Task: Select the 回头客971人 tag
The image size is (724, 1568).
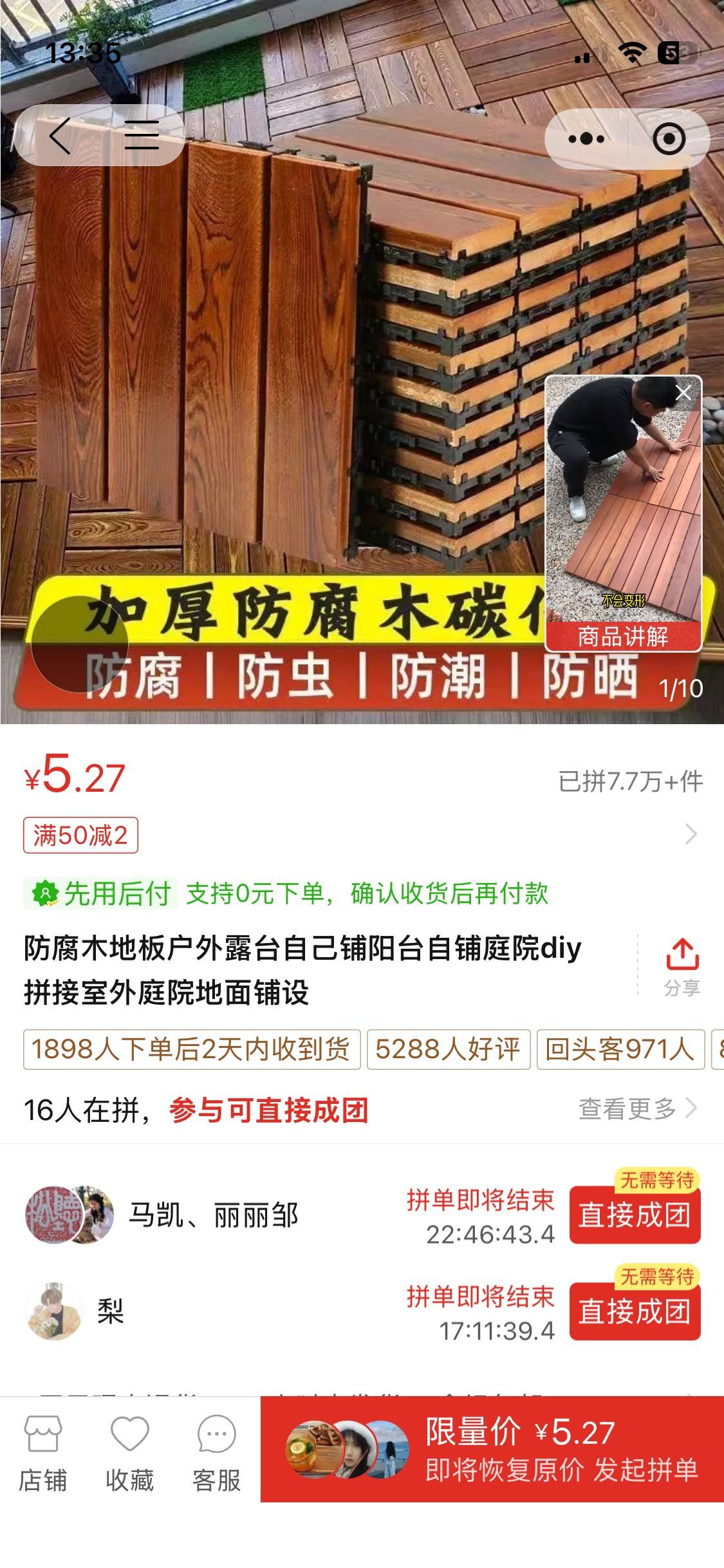Action: (x=620, y=1049)
